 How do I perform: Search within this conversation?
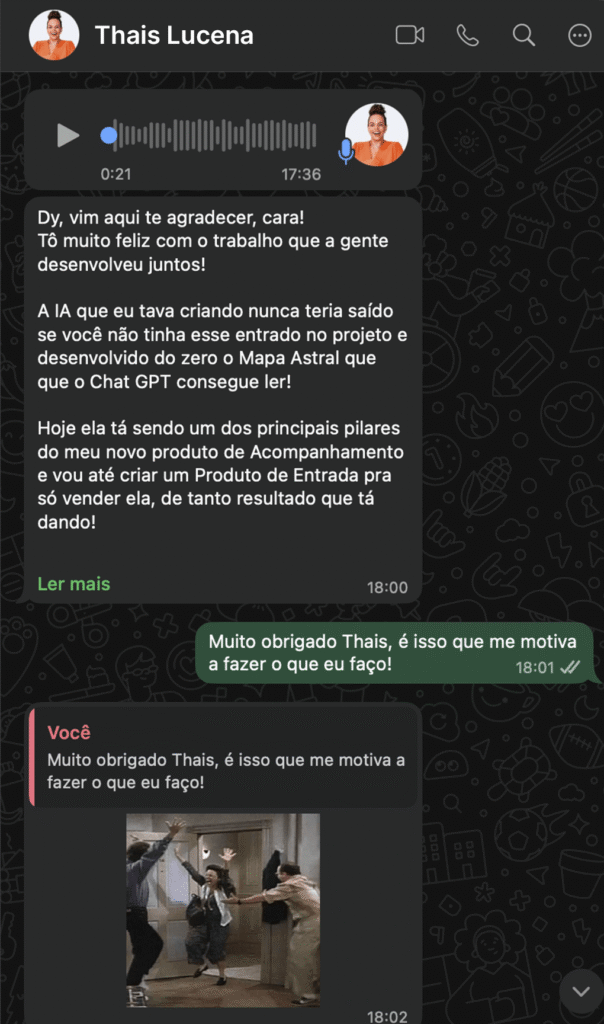[x=524, y=35]
